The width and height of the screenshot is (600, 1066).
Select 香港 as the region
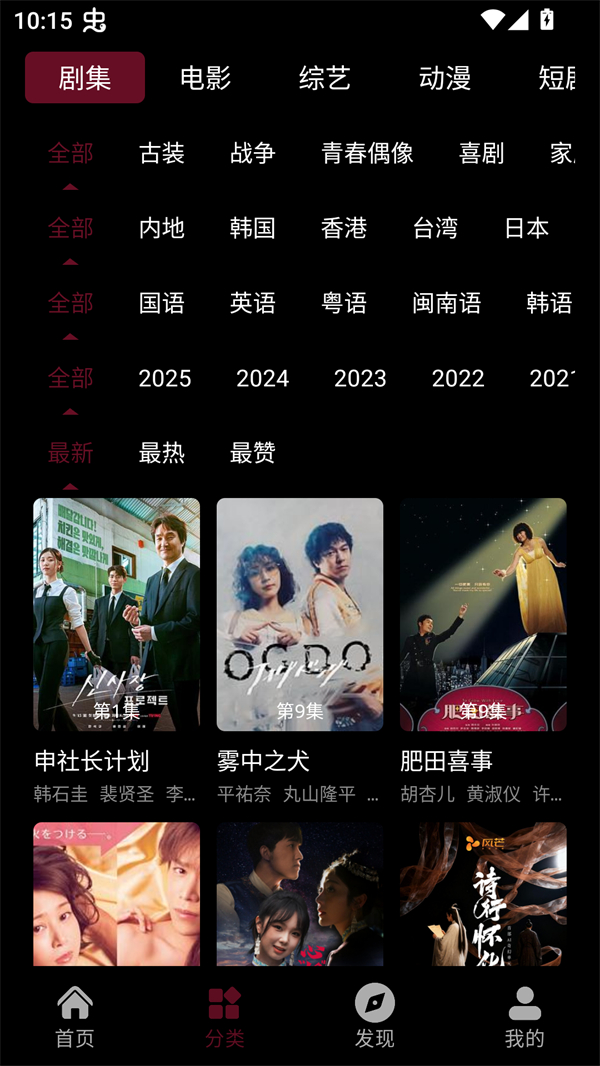[x=344, y=228]
